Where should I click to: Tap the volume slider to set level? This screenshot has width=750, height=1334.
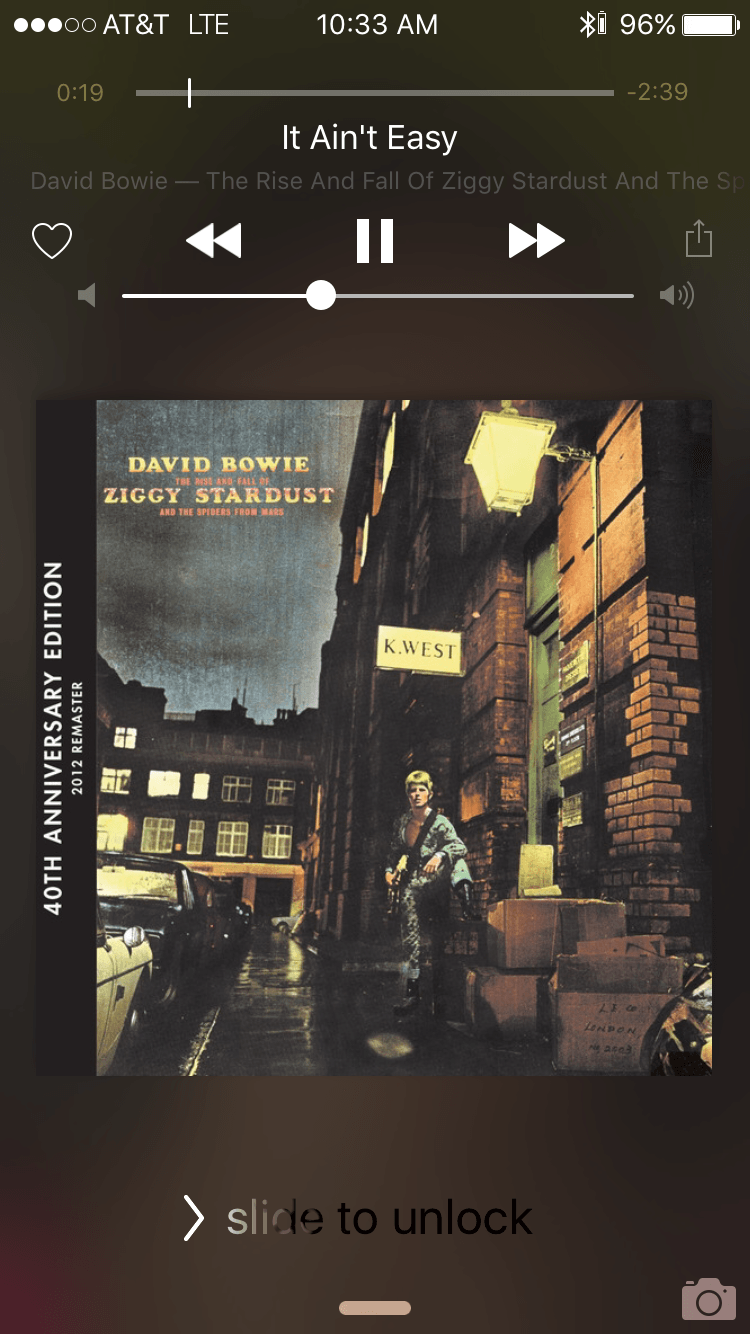[x=378, y=296]
